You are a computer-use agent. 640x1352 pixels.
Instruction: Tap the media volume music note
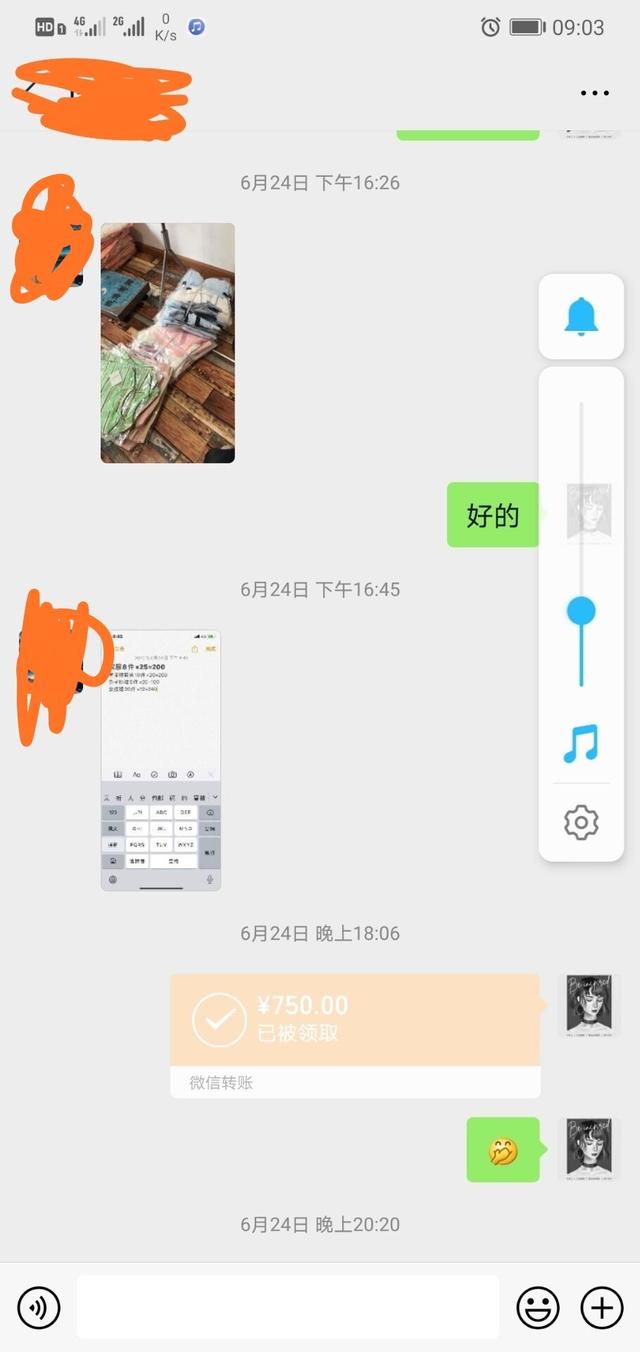[x=581, y=744]
